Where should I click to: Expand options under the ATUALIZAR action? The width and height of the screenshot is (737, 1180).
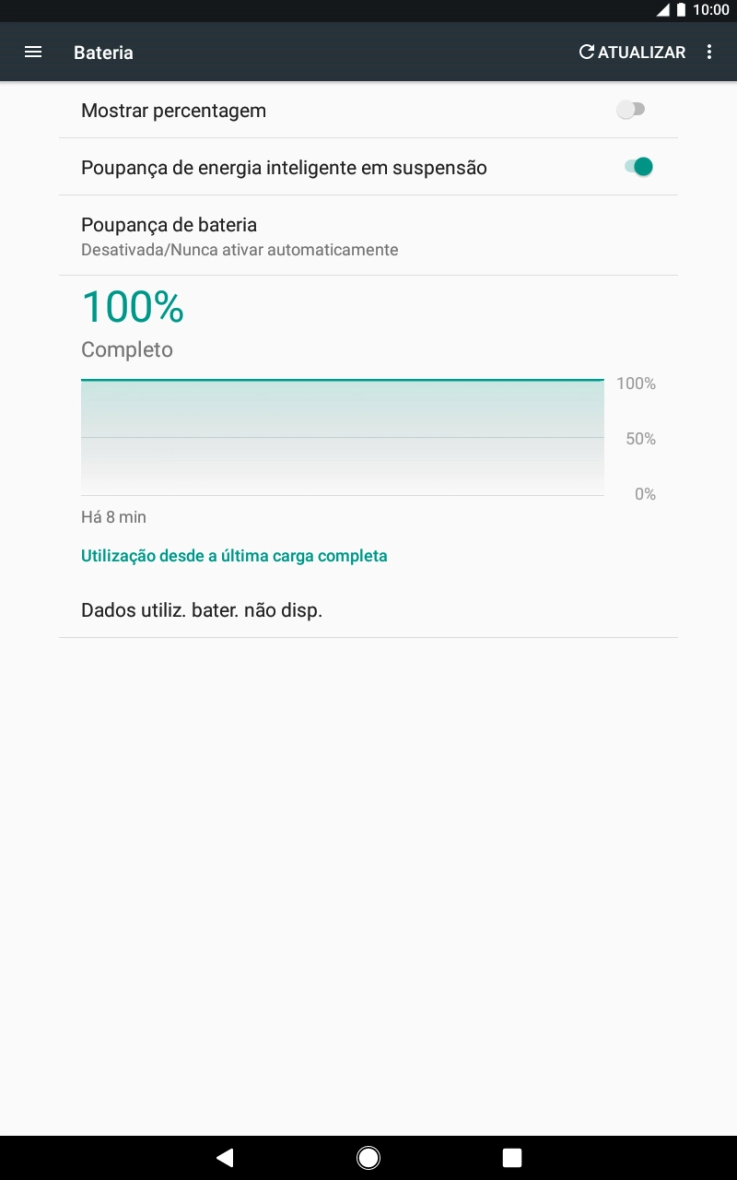tap(709, 51)
